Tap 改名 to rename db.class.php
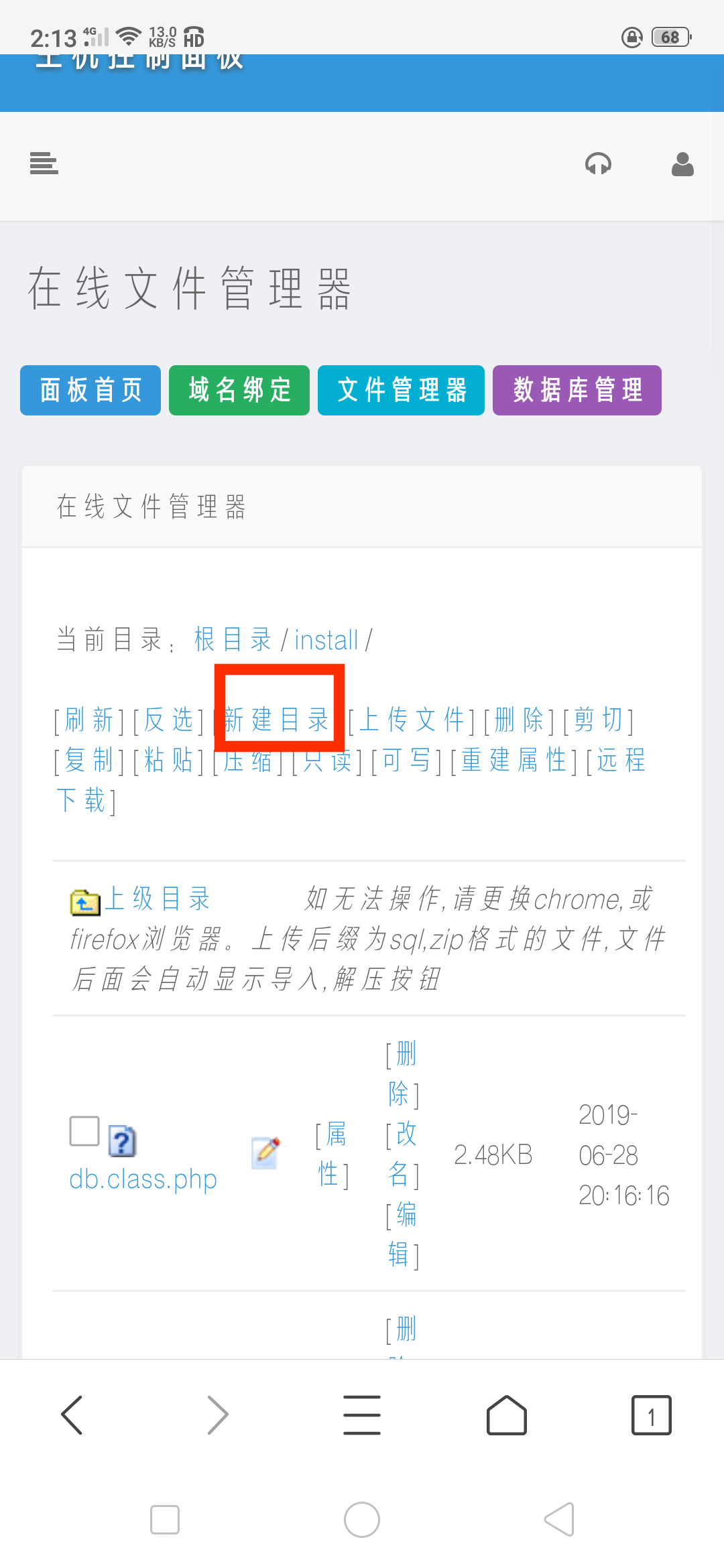 [x=403, y=1154]
